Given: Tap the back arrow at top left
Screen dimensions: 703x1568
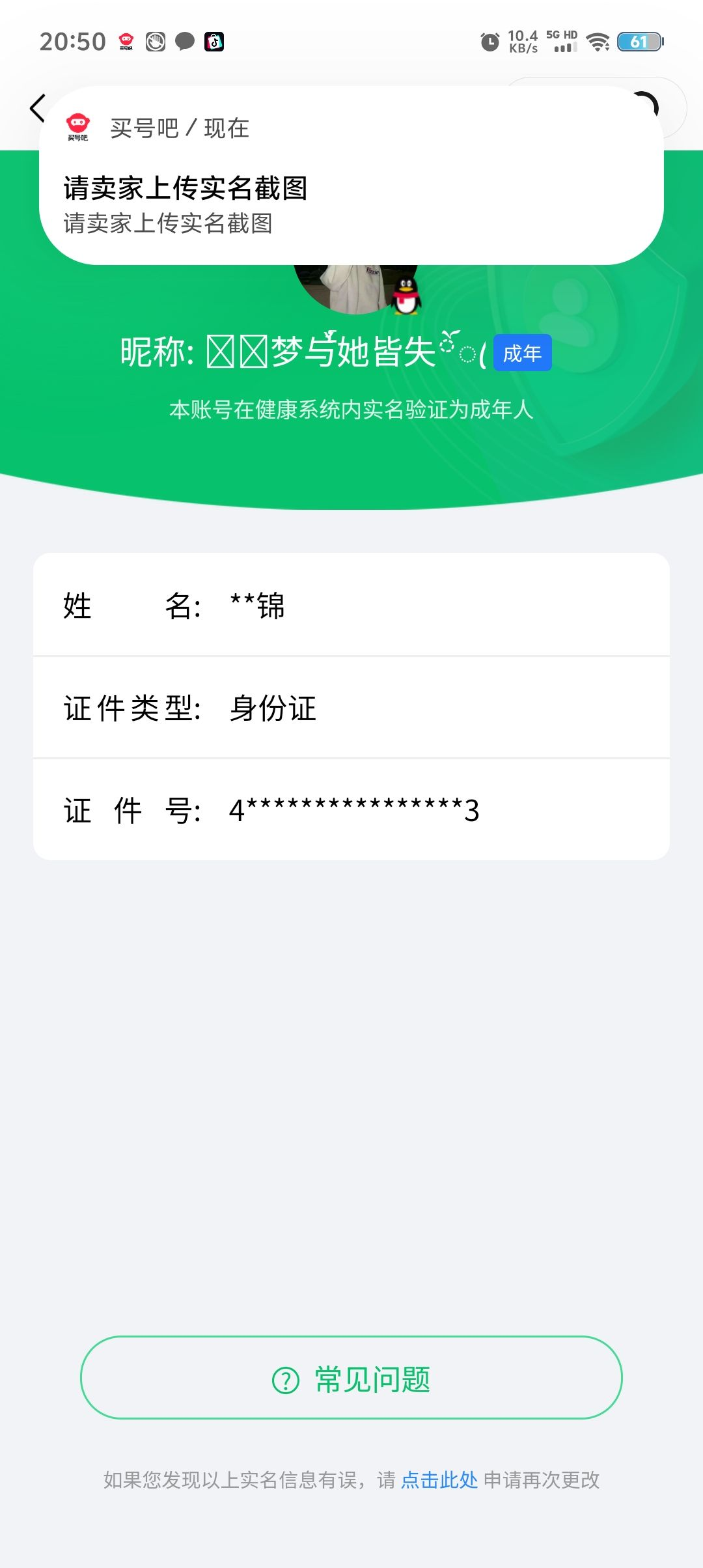Looking at the screenshot, I should [x=37, y=107].
